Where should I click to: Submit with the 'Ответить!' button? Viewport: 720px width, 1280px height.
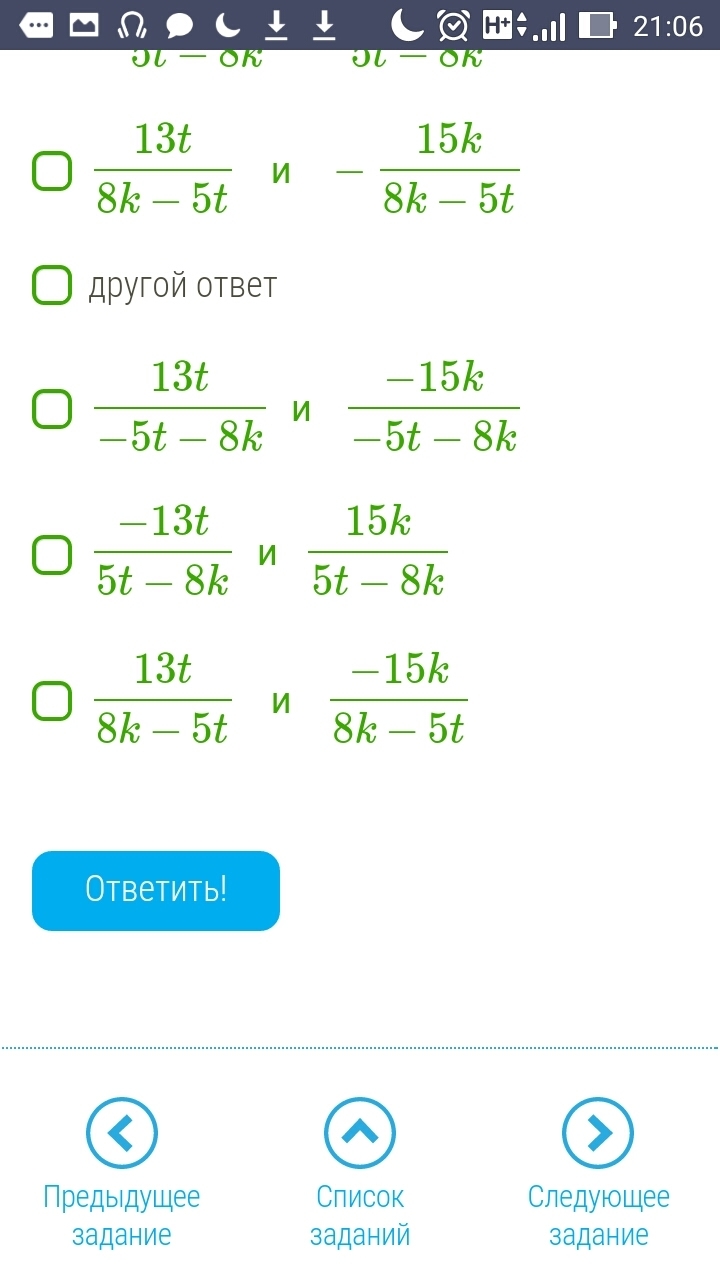[156, 890]
